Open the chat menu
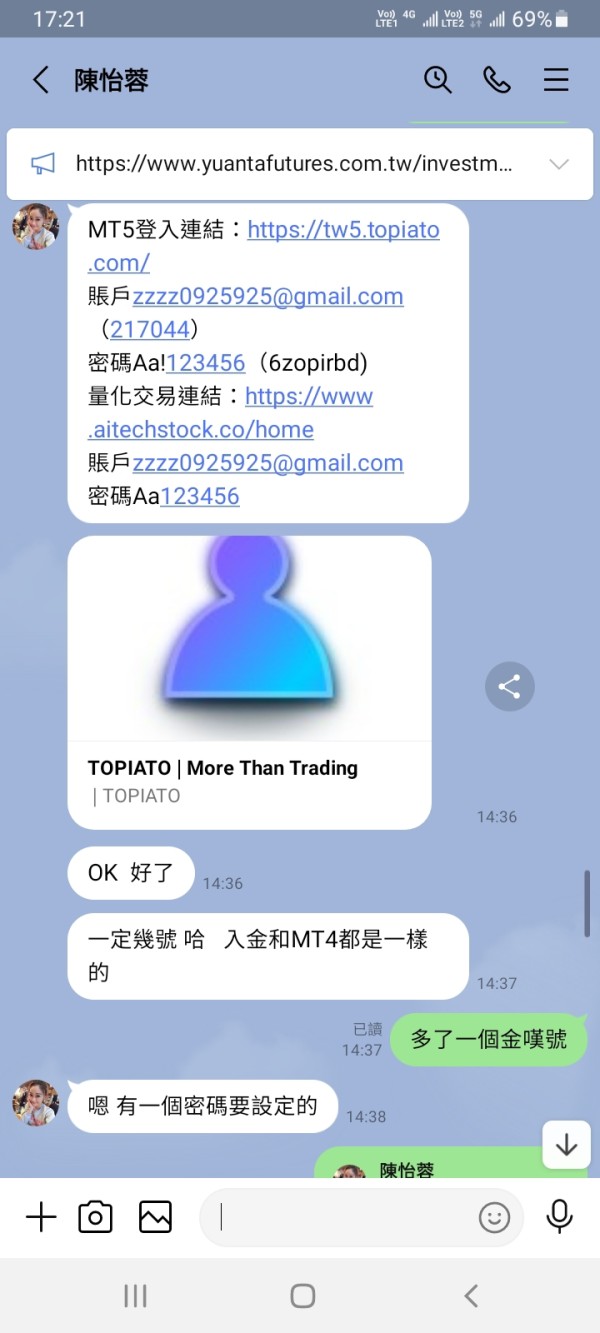Viewport: 600px width, 1333px height. pos(556,81)
